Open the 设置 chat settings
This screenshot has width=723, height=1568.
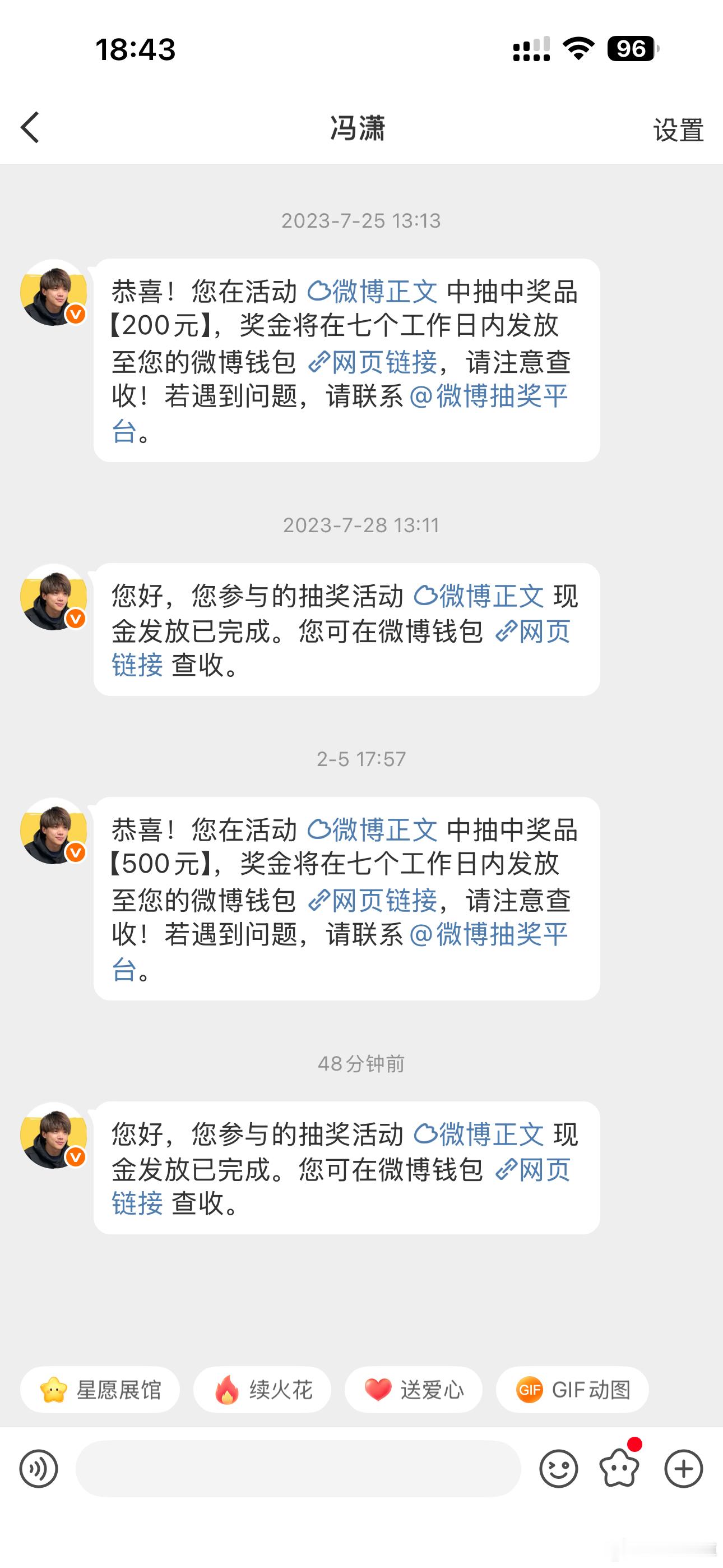click(x=678, y=128)
